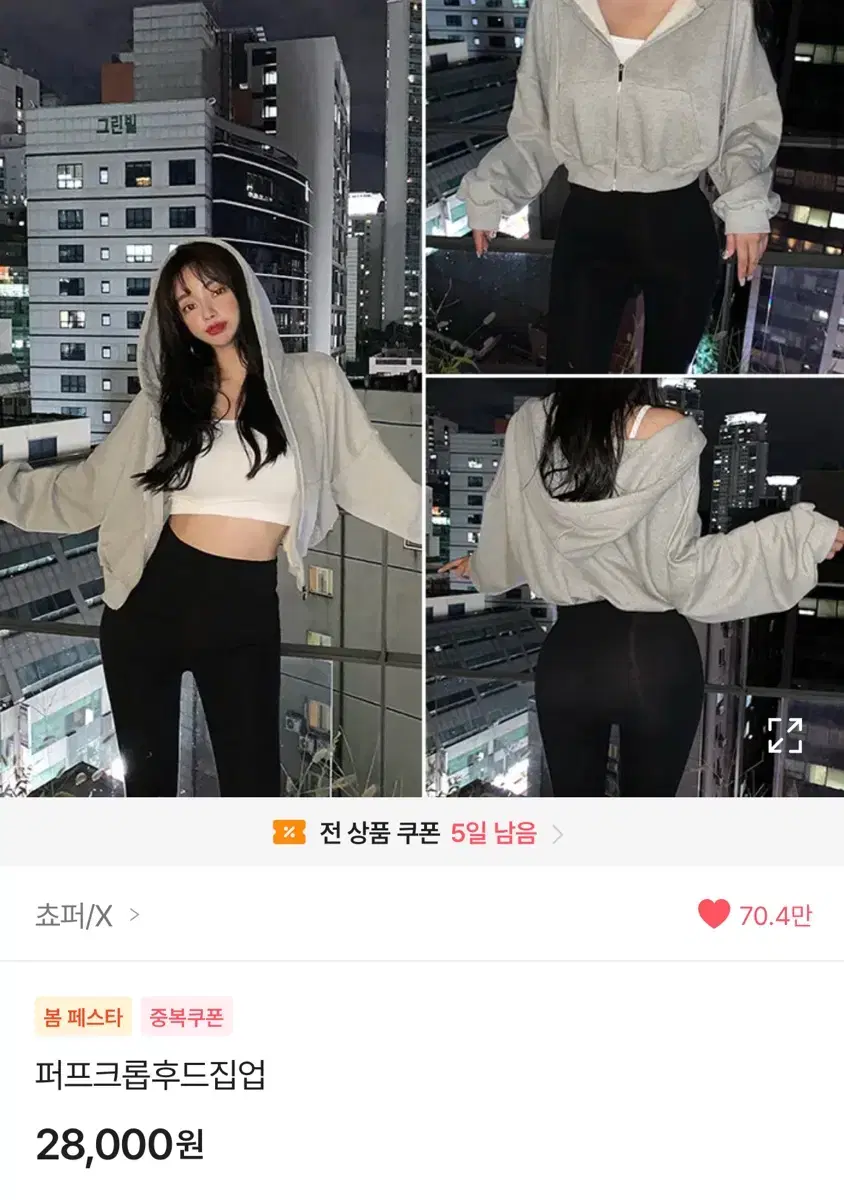The image size is (844, 1200).
Task: Tap the fullscreen expand icon on the back-view photo
Action: (x=786, y=736)
